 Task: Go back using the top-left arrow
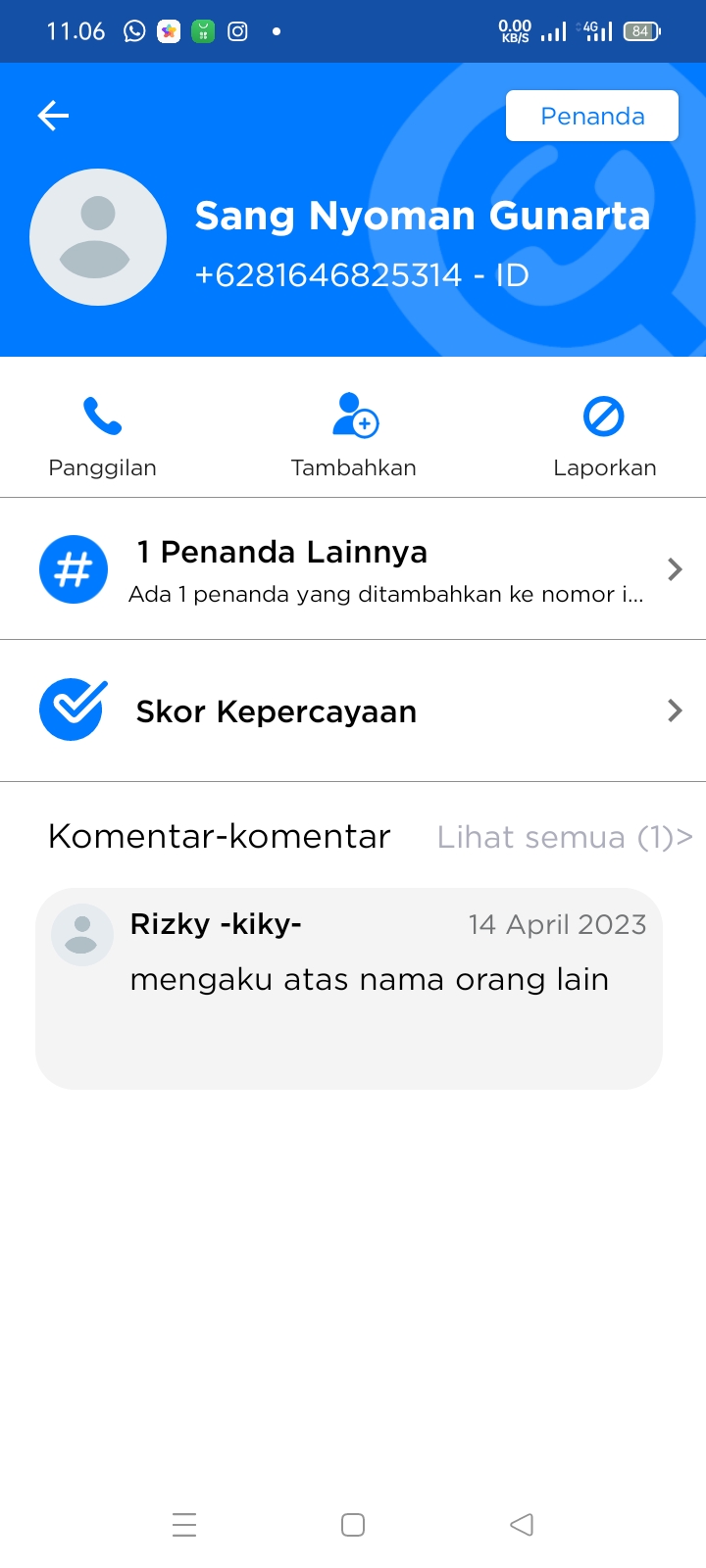53,116
